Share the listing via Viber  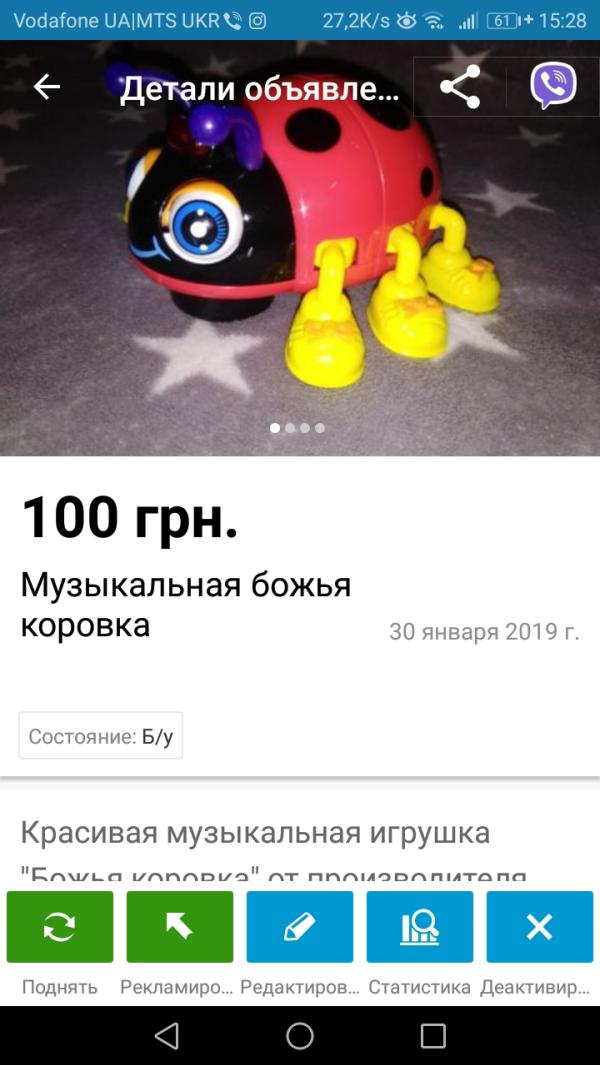tap(553, 86)
